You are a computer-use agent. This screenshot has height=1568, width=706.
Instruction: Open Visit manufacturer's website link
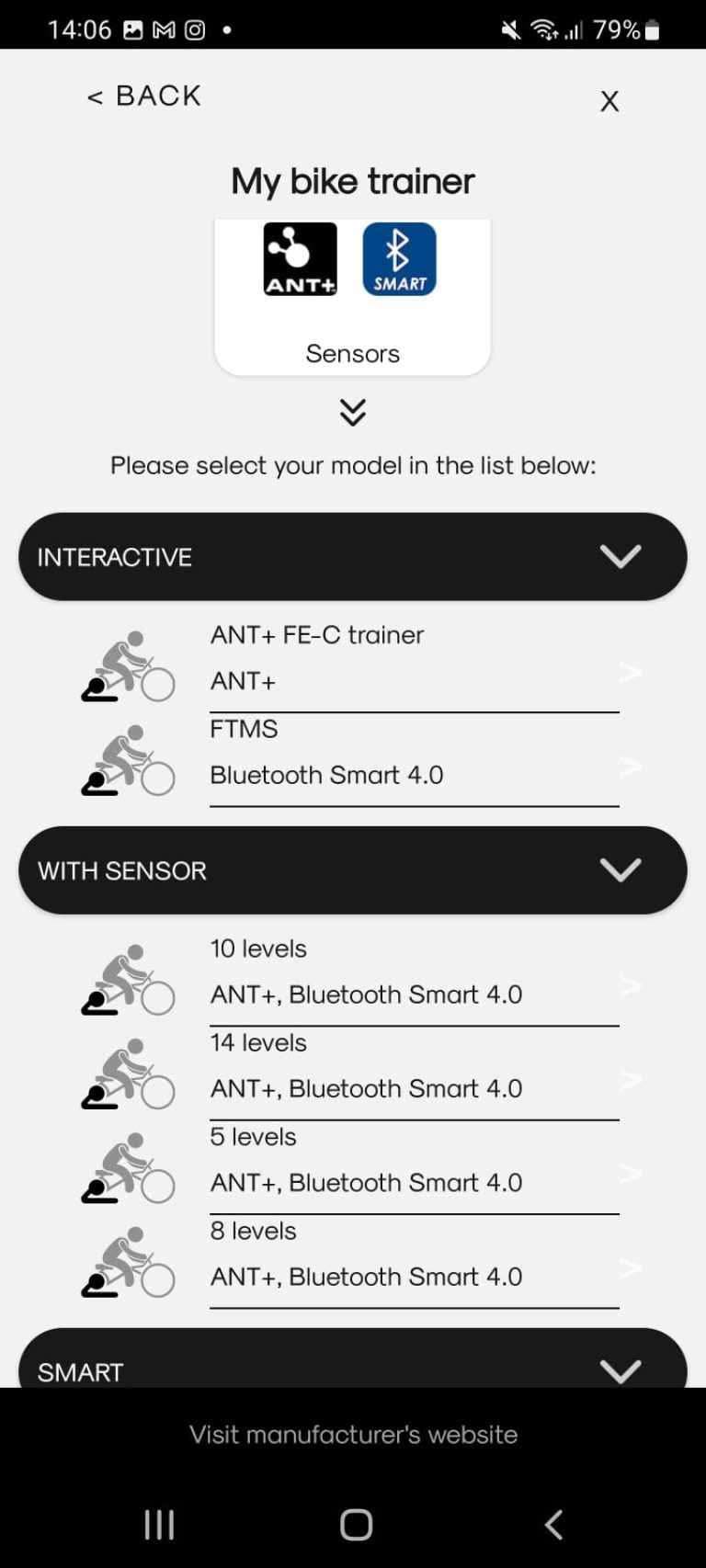(353, 1434)
